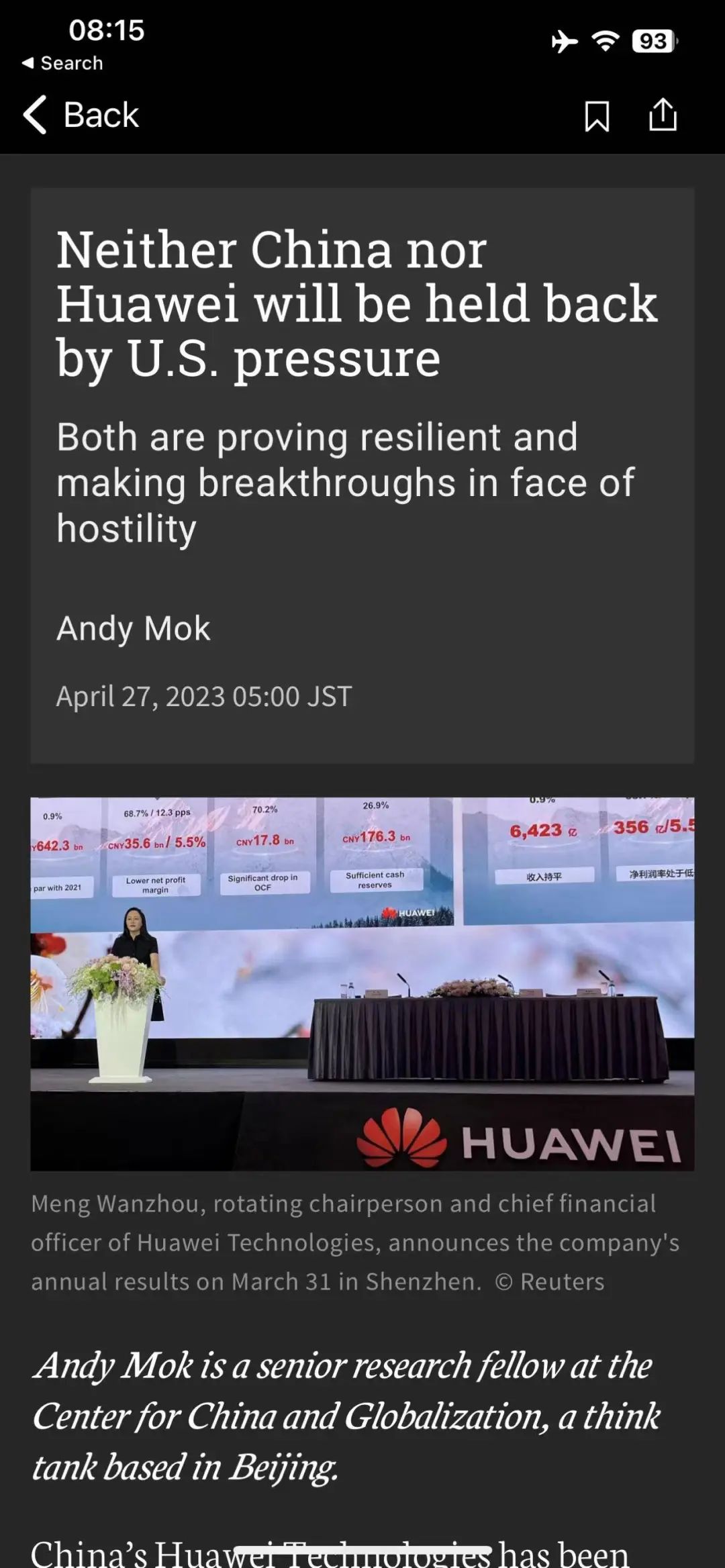The height and width of the screenshot is (1568, 725).
Task: Return to Search via the status bar link
Action: [62, 63]
